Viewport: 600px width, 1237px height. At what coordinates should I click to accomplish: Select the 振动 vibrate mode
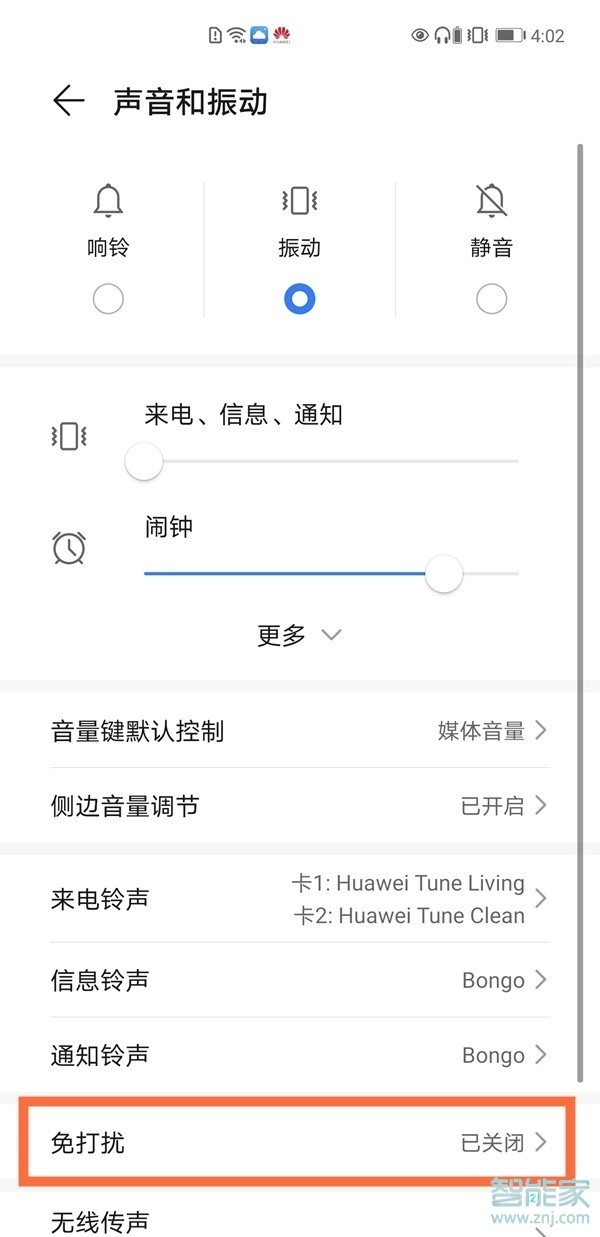[x=299, y=298]
